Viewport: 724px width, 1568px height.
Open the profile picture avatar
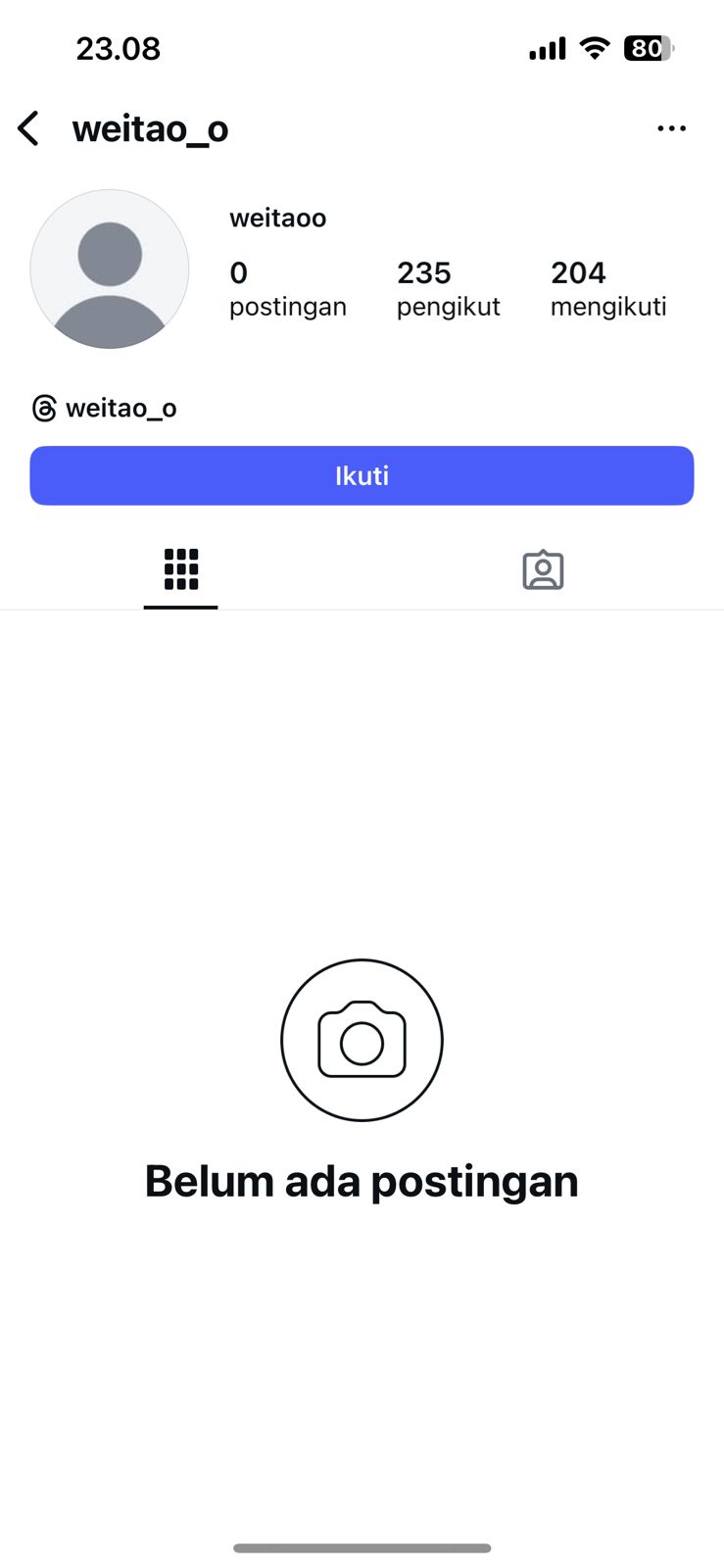110,269
